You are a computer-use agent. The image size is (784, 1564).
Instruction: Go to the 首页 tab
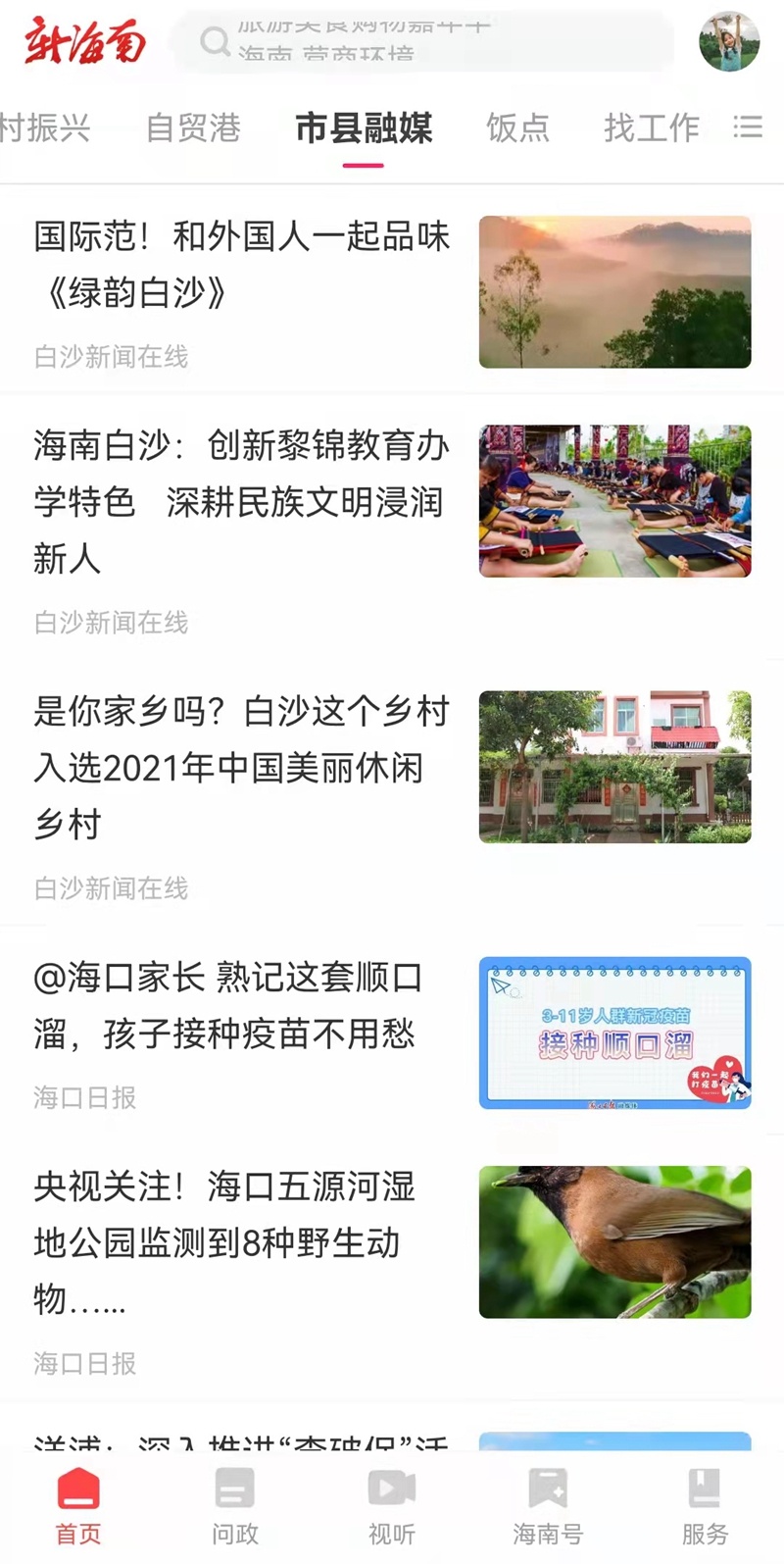(x=78, y=1506)
